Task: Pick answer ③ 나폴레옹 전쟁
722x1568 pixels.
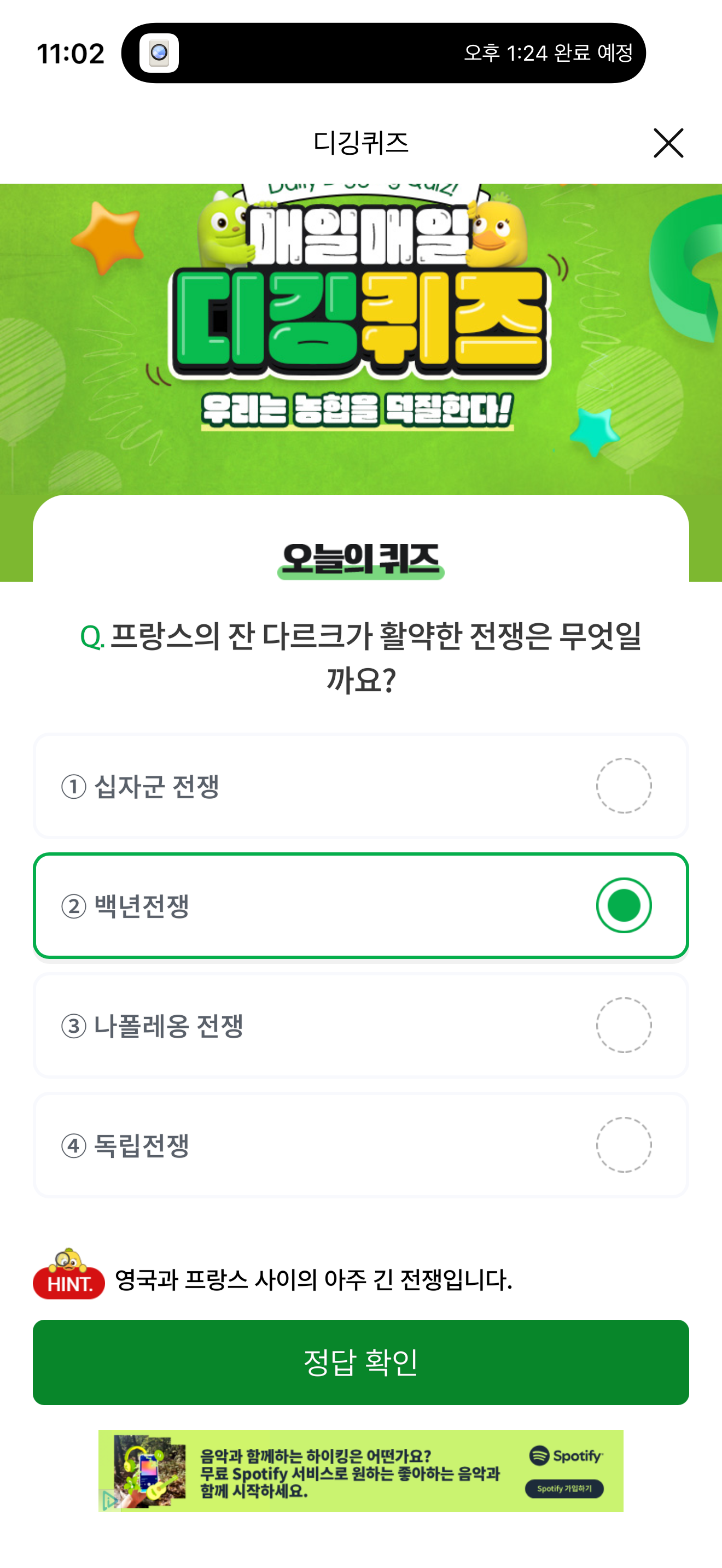Action: click(361, 1025)
